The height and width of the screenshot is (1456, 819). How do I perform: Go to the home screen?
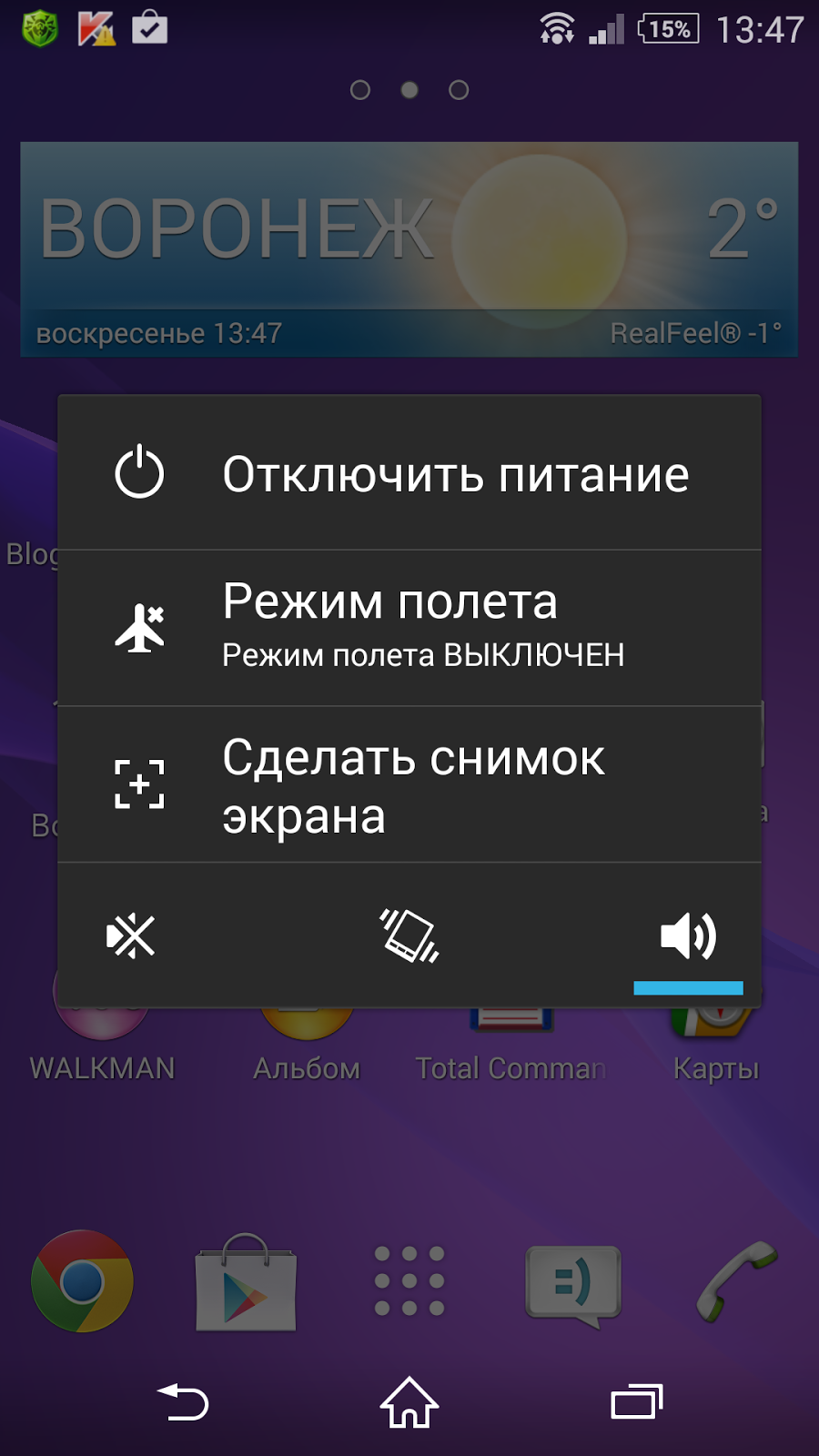pos(409,1402)
